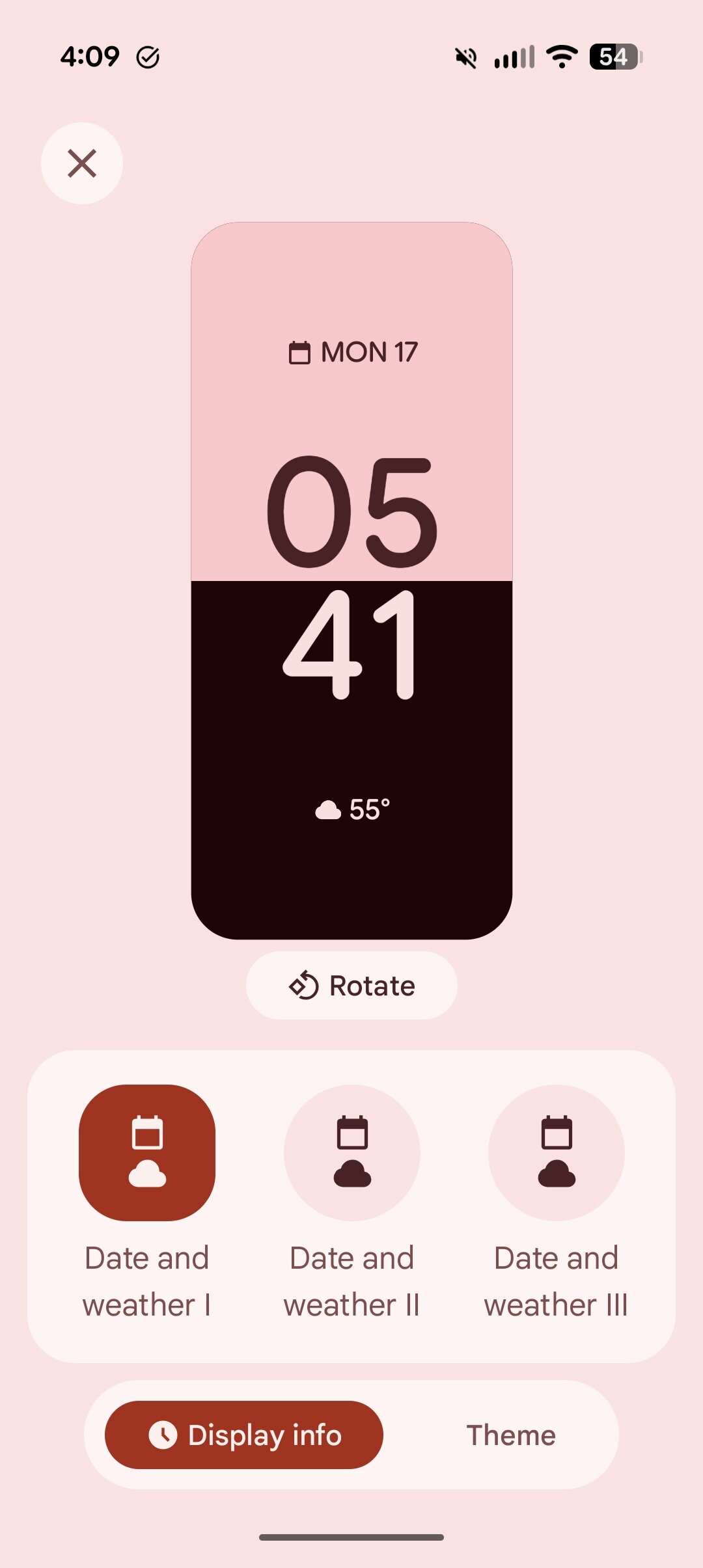Screen dimensions: 703x1568
Task: Close the clock customization screen
Action: (82, 163)
